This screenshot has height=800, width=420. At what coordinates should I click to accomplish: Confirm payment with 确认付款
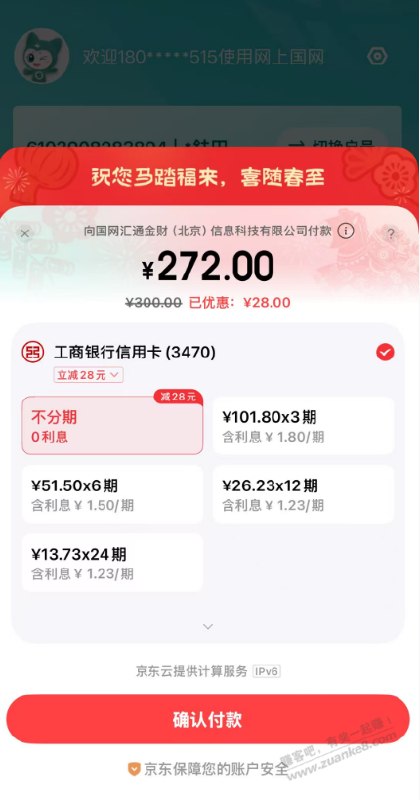(x=208, y=719)
